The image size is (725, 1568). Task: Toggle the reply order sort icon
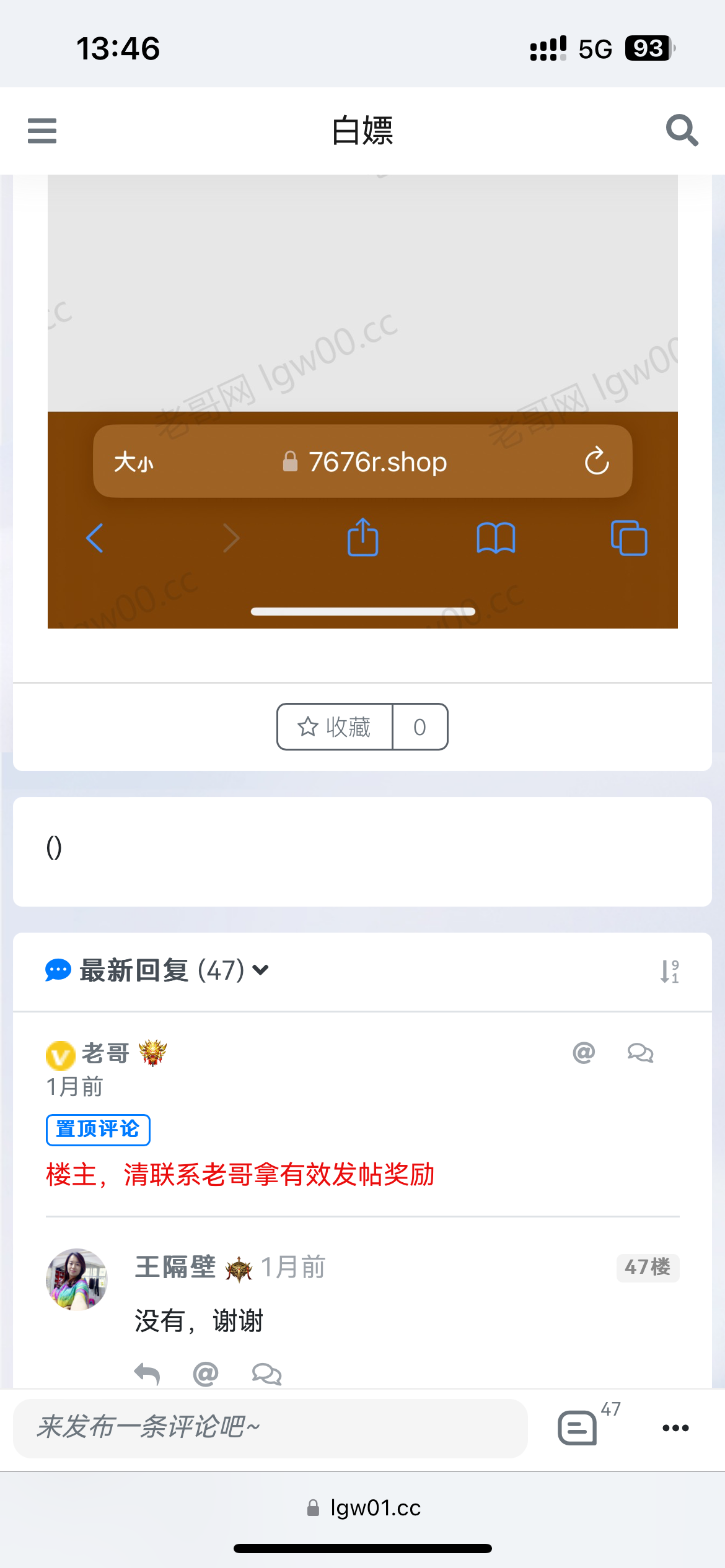670,971
